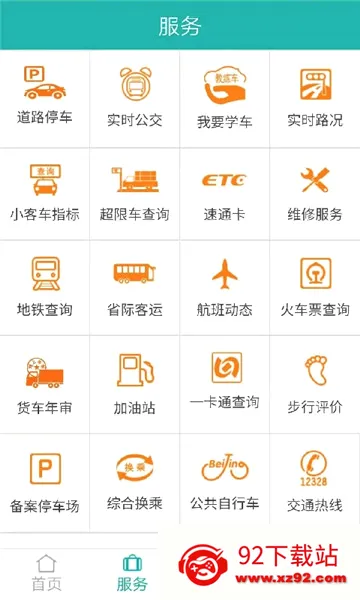Select 我要学车 tile

225,99
